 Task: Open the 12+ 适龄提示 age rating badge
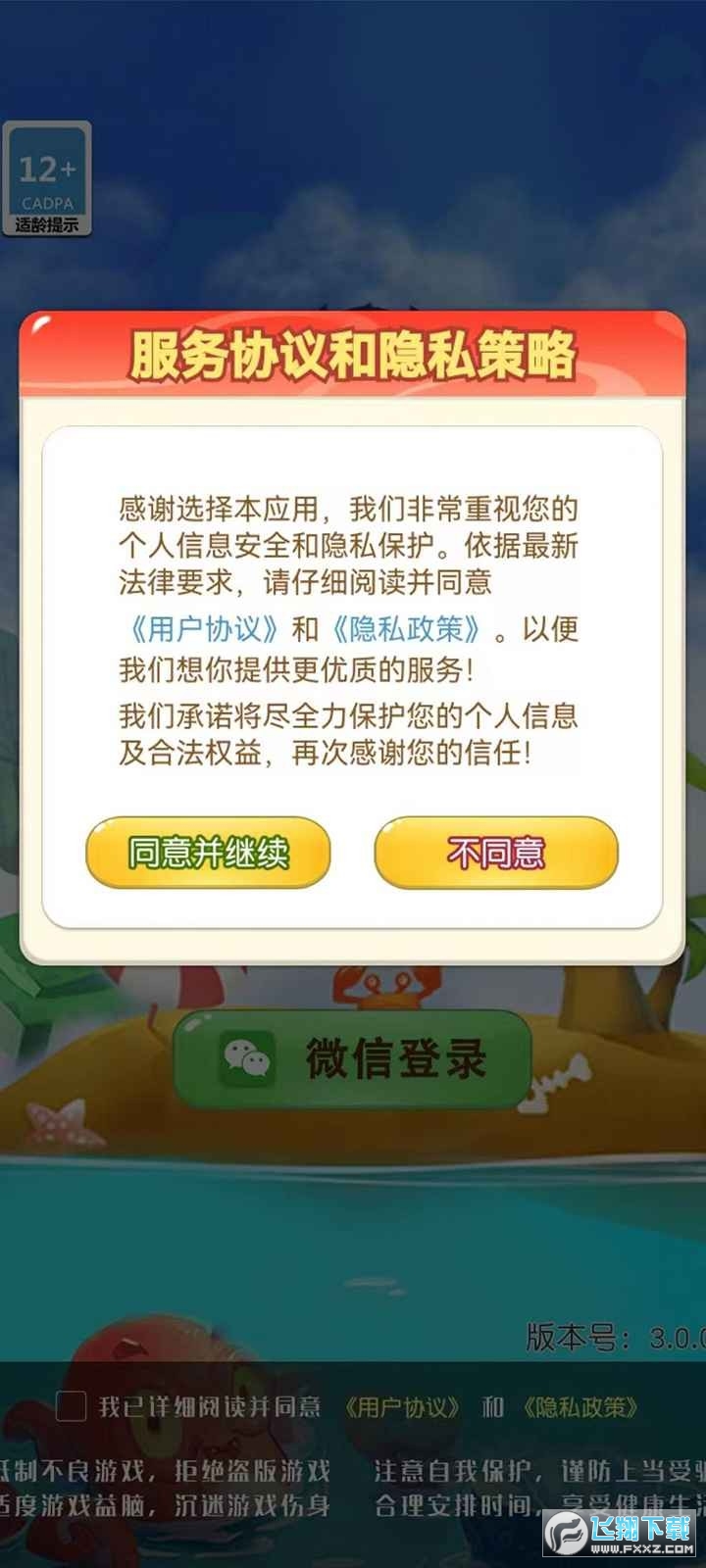point(47,178)
